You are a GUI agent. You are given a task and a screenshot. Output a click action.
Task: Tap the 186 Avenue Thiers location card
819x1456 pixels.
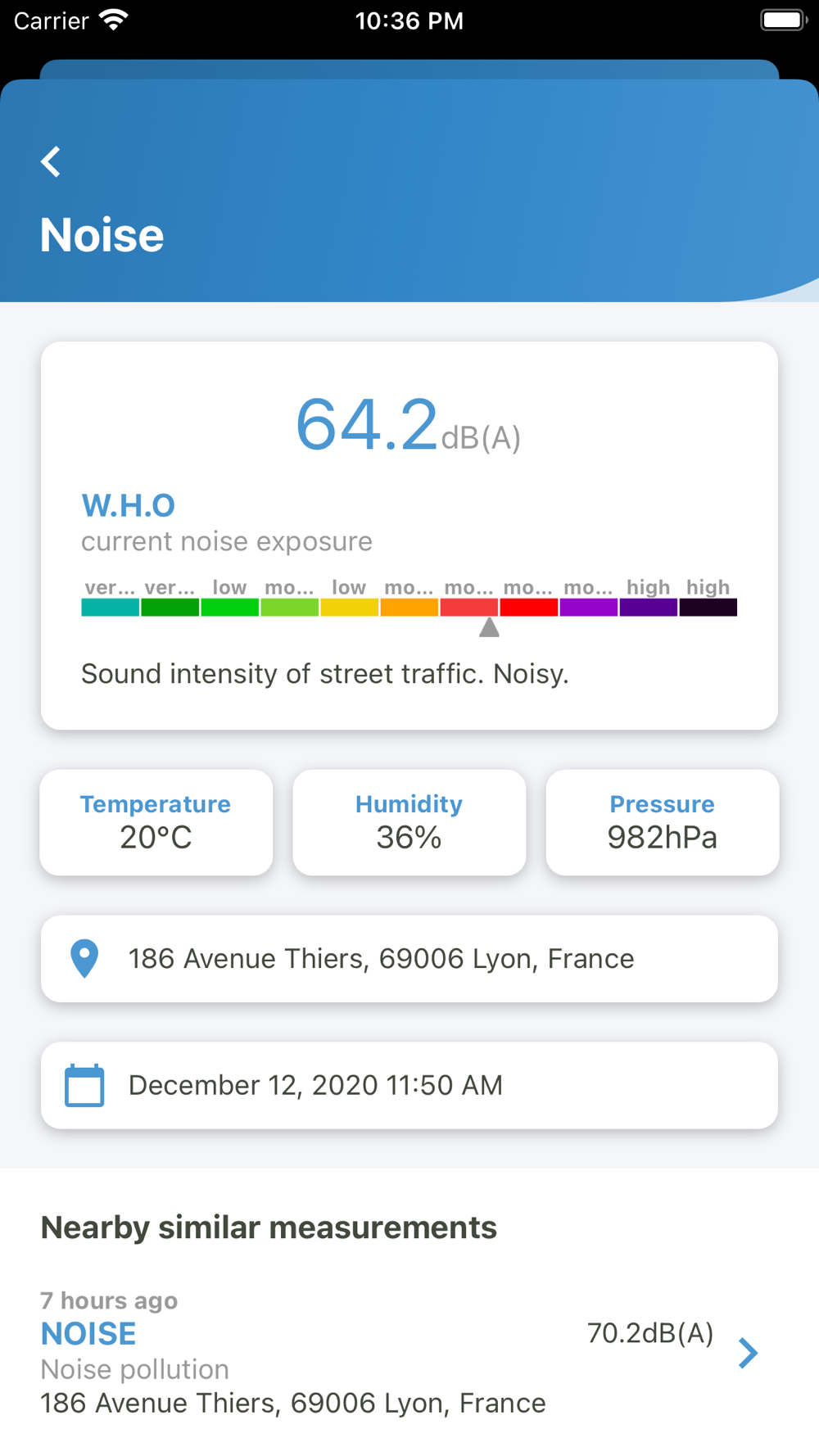409,958
